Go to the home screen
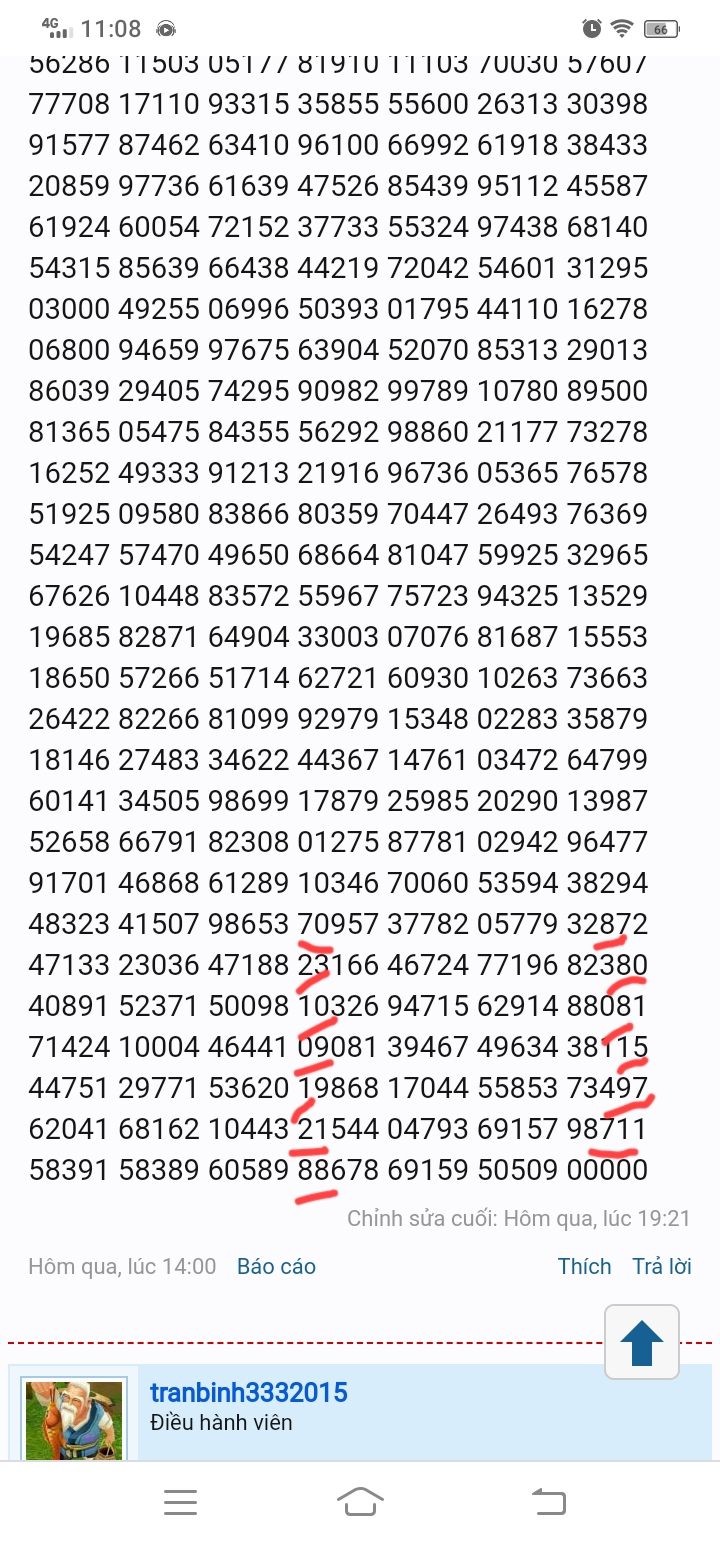Screen dimensions: 720x1544 tap(360, 1502)
